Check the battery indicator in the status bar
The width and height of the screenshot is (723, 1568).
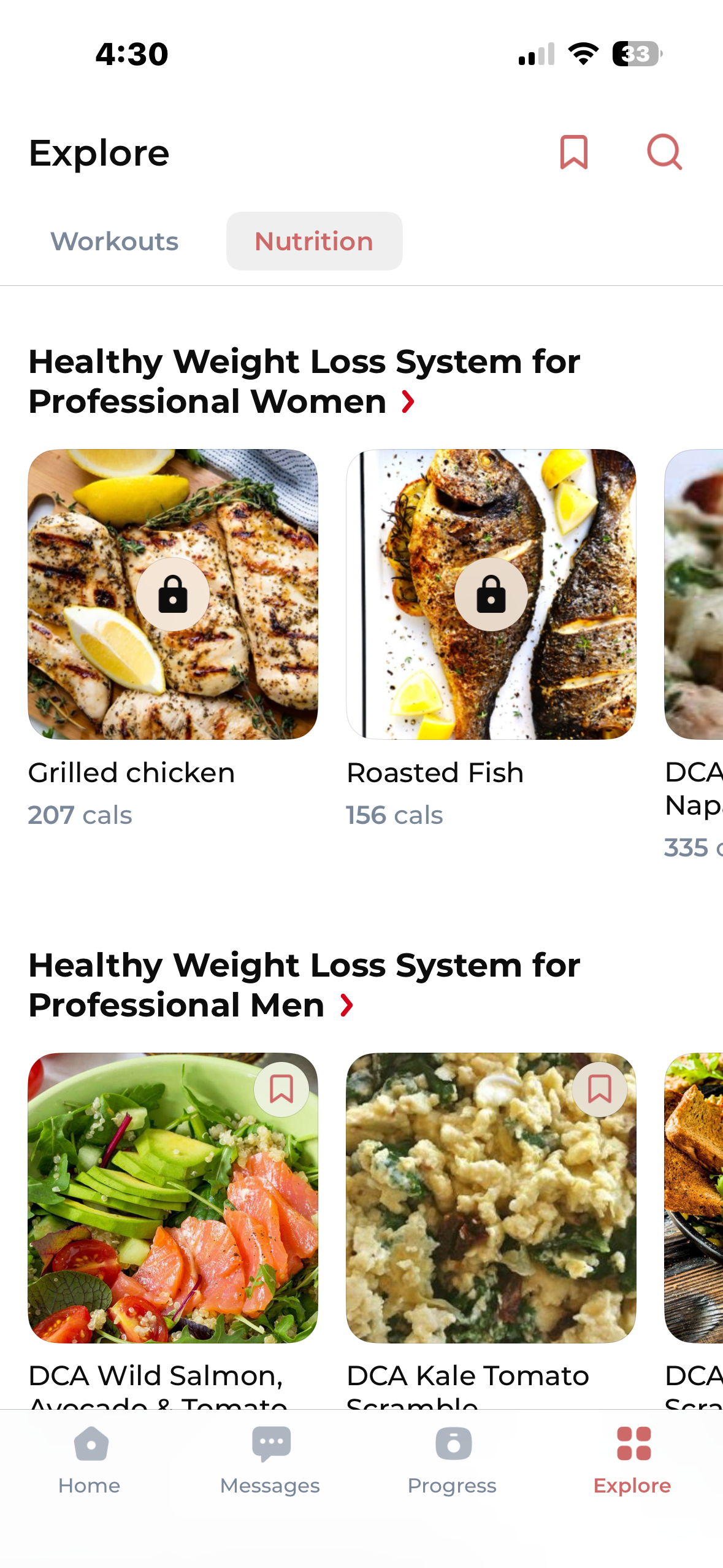tap(635, 55)
